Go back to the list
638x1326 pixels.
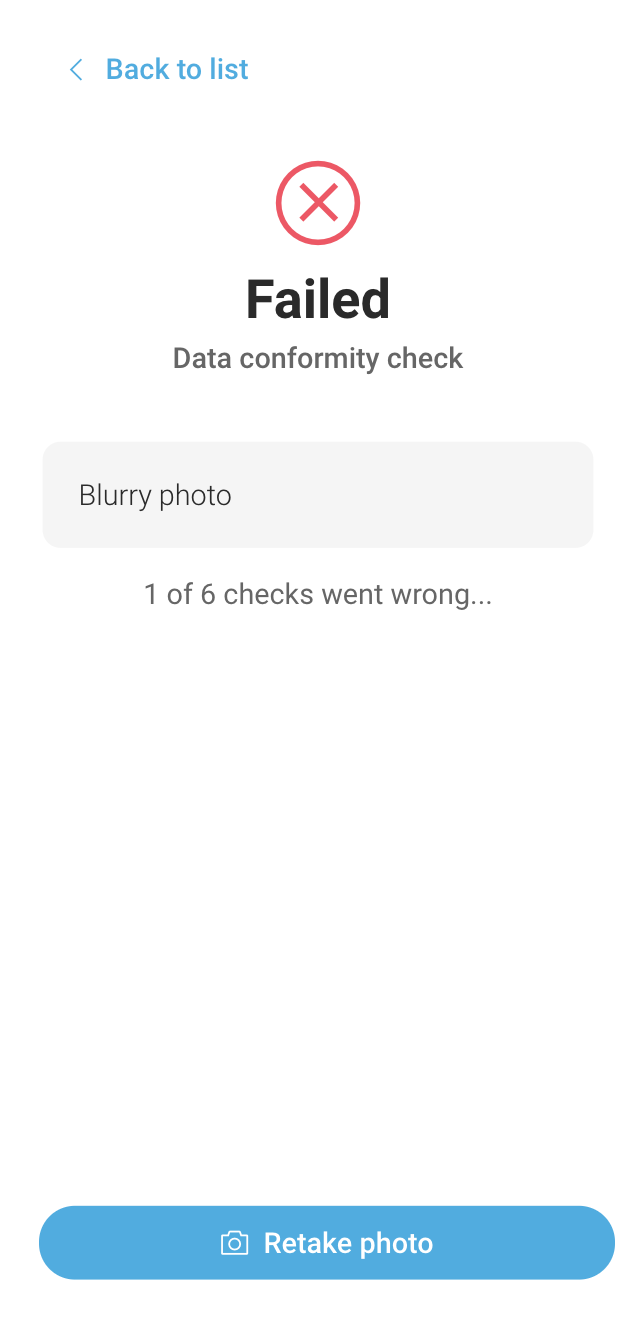coord(158,69)
